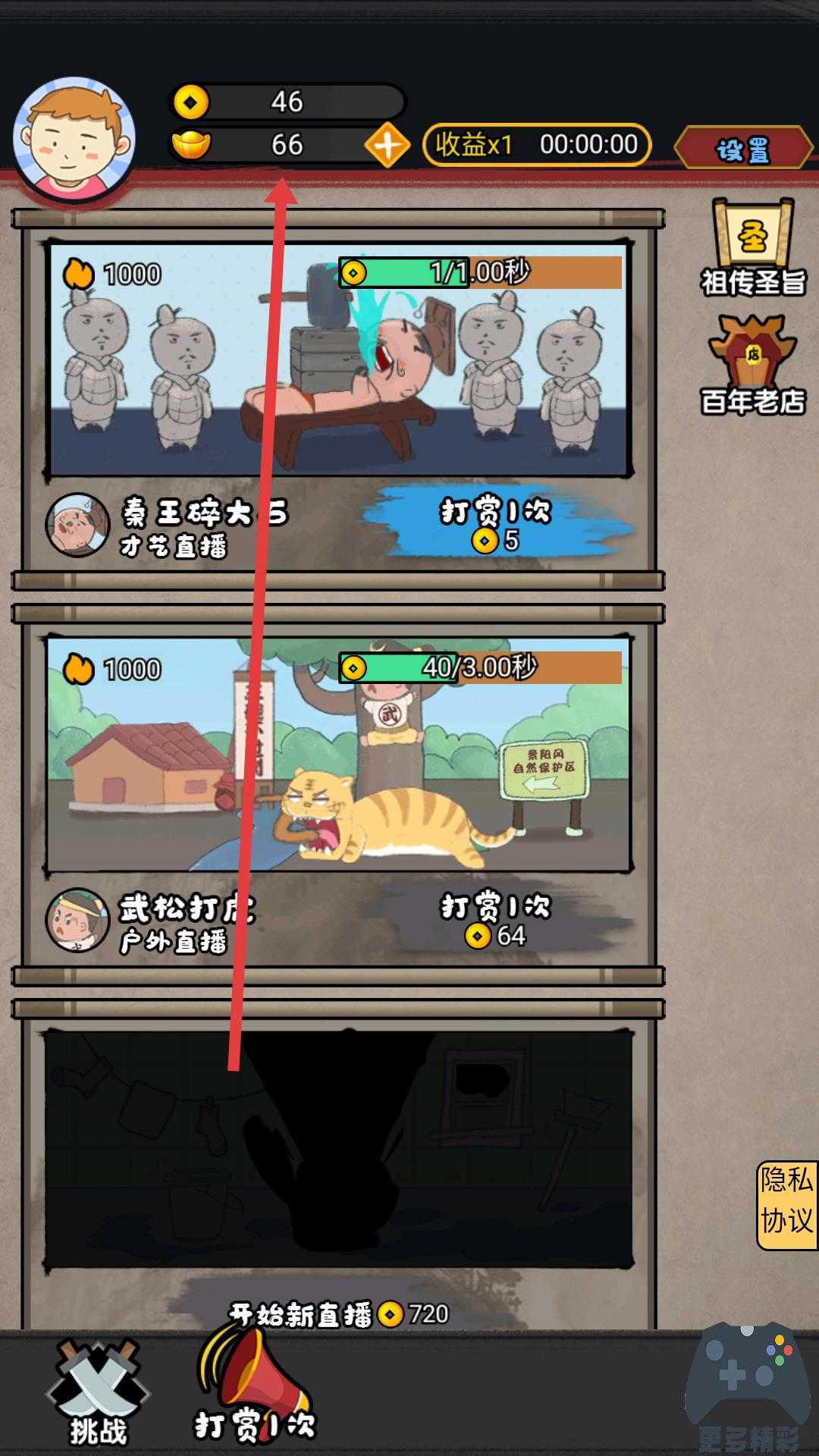Open the 隐私协议 privacy agreement
The height and width of the screenshot is (1456, 819).
pyautogui.click(x=786, y=1204)
